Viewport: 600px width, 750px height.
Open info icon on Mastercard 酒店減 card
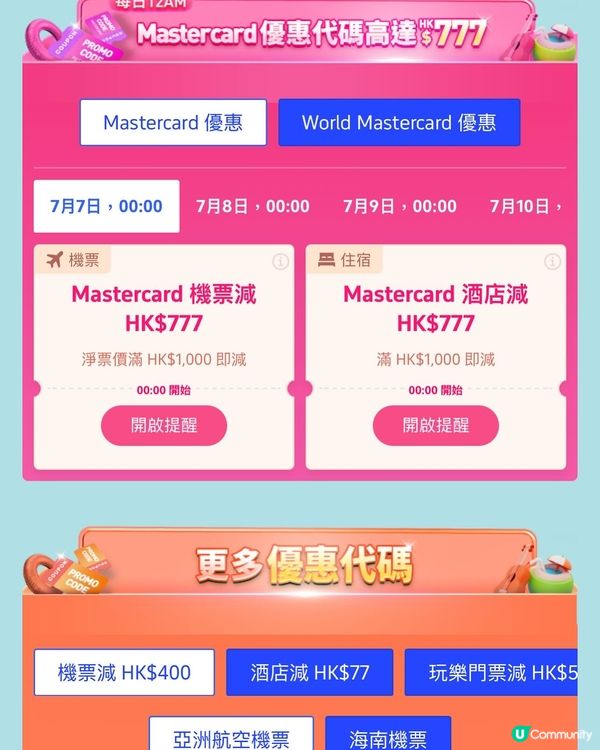click(x=552, y=261)
